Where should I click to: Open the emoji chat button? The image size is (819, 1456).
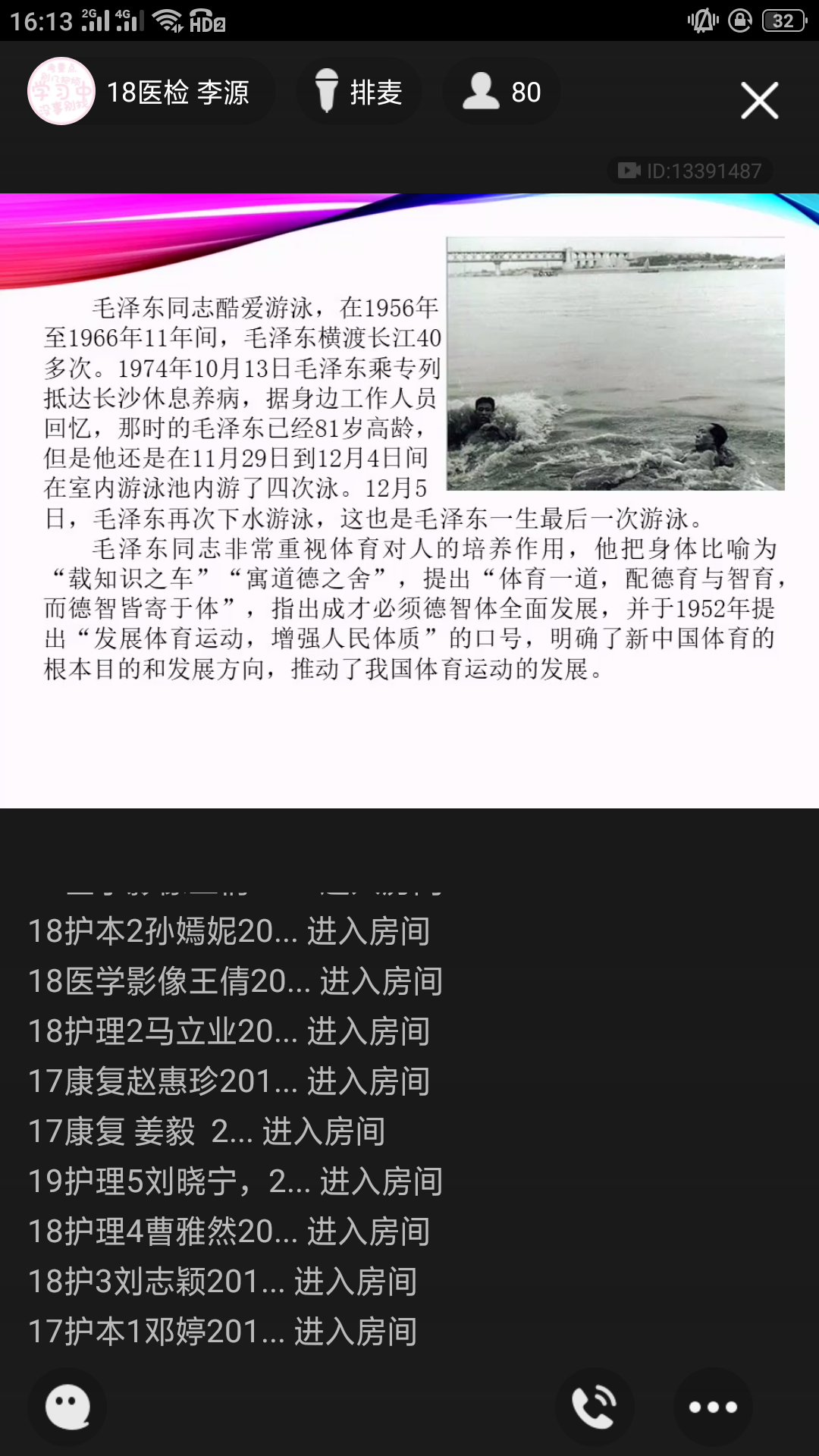[67, 1407]
